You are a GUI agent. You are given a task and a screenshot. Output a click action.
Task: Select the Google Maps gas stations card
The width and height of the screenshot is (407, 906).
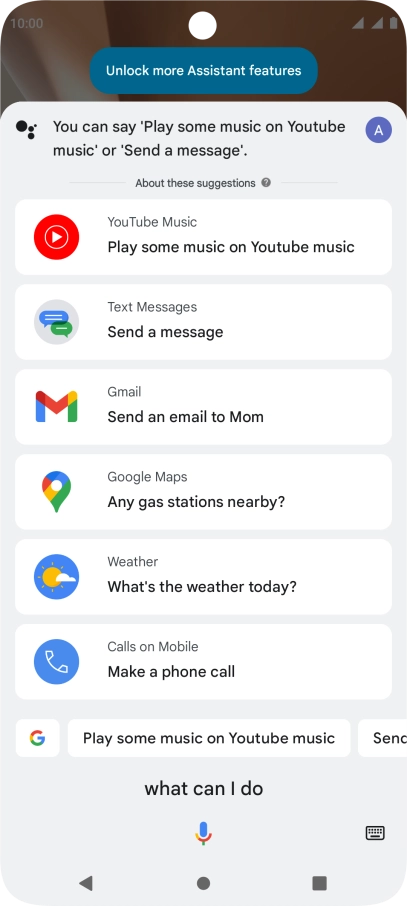click(x=204, y=492)
